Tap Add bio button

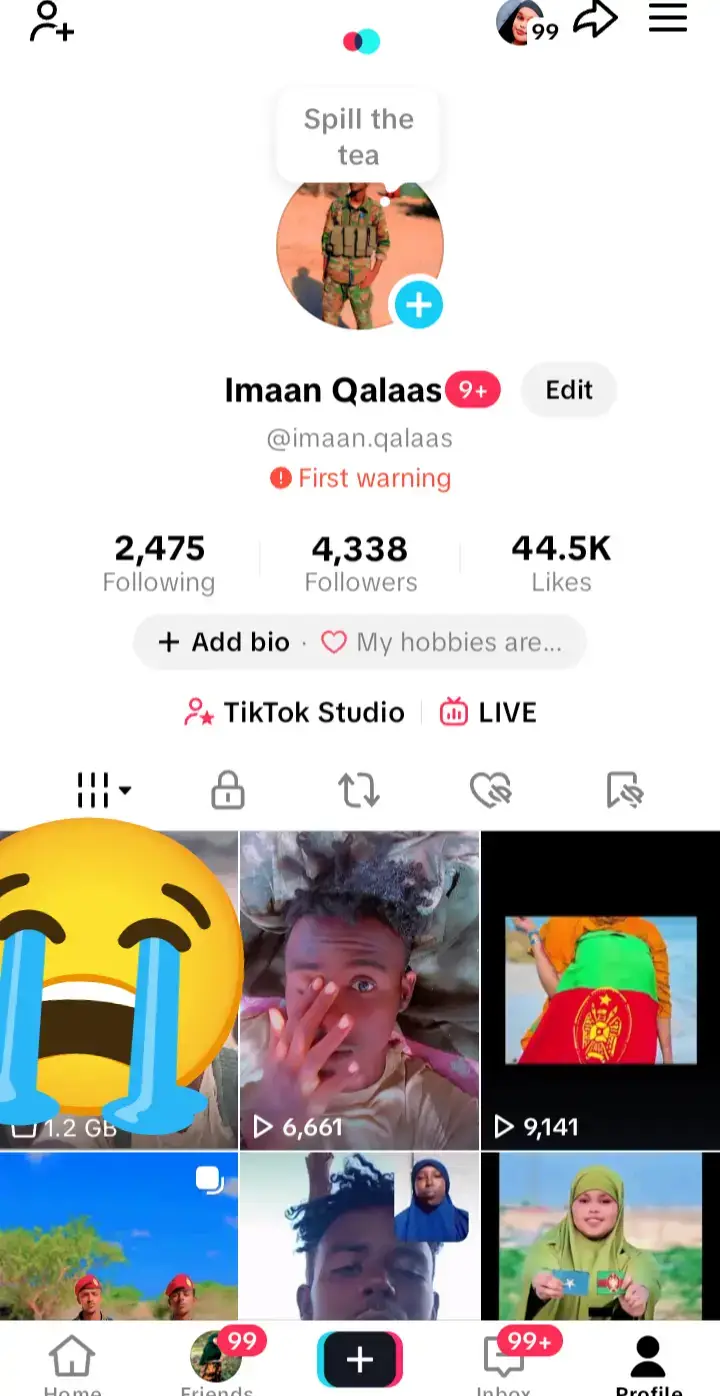224,642
